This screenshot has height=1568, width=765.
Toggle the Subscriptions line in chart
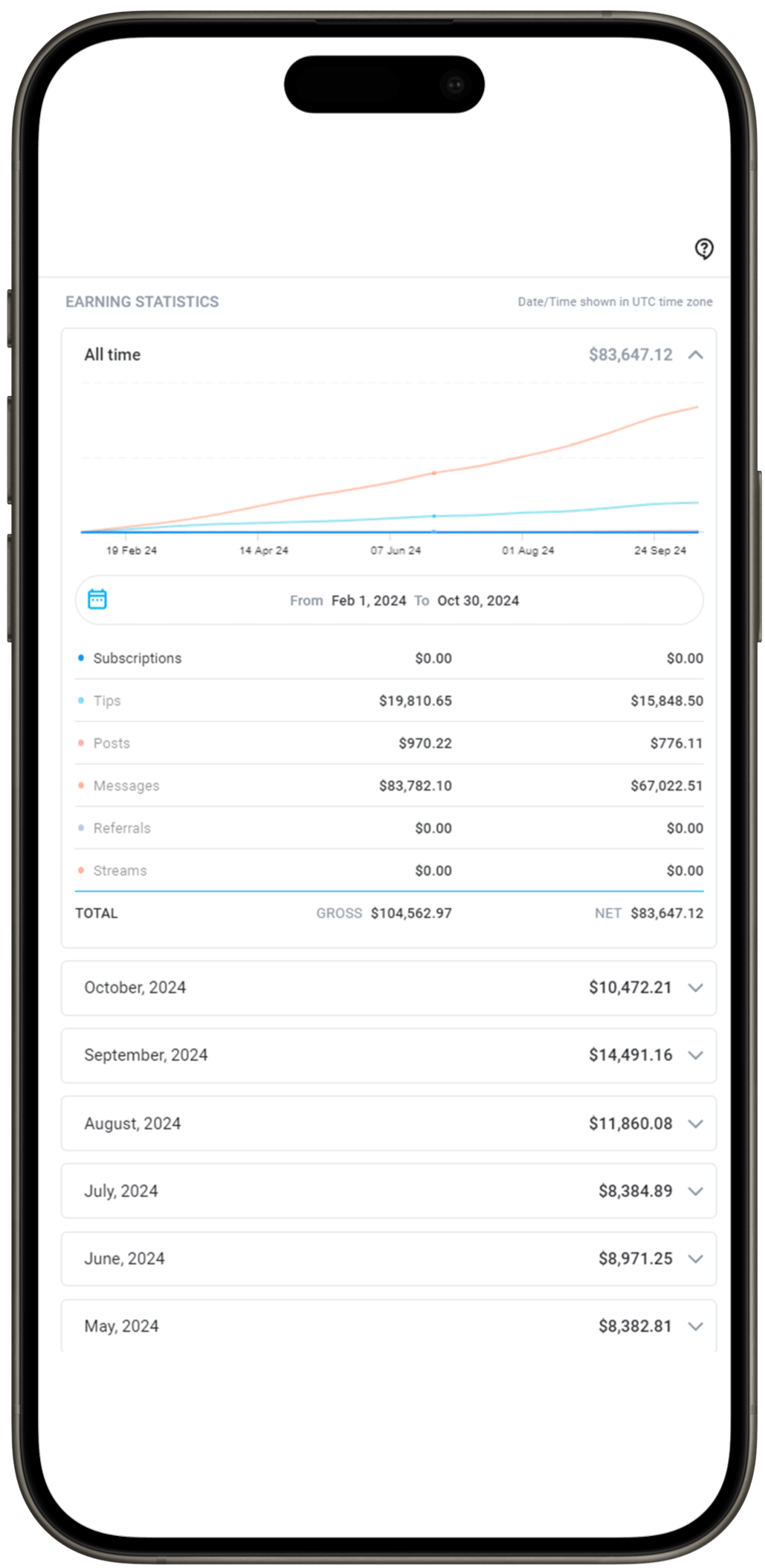tap(137, 658)
